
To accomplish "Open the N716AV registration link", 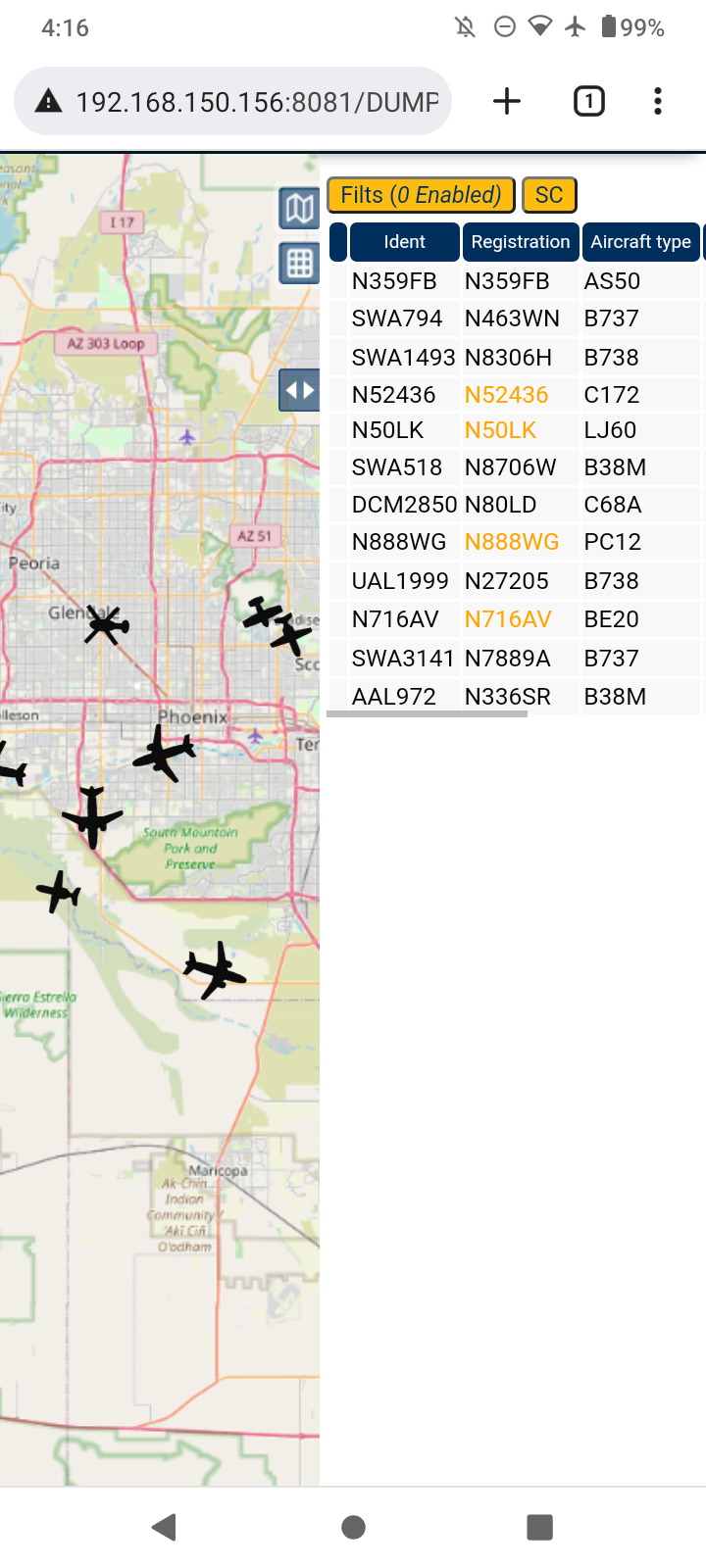I will tap(508, 619).
